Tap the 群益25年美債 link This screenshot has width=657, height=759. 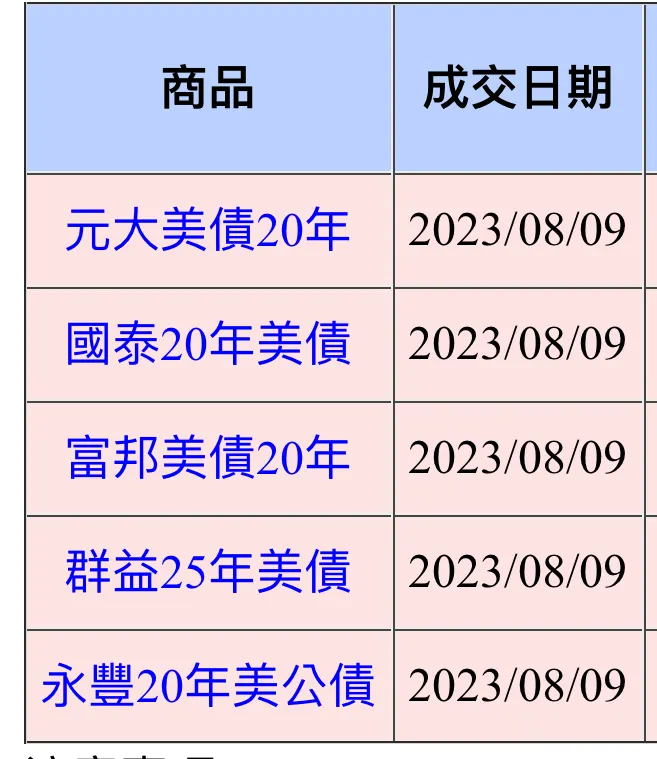(x=208, y=572)
